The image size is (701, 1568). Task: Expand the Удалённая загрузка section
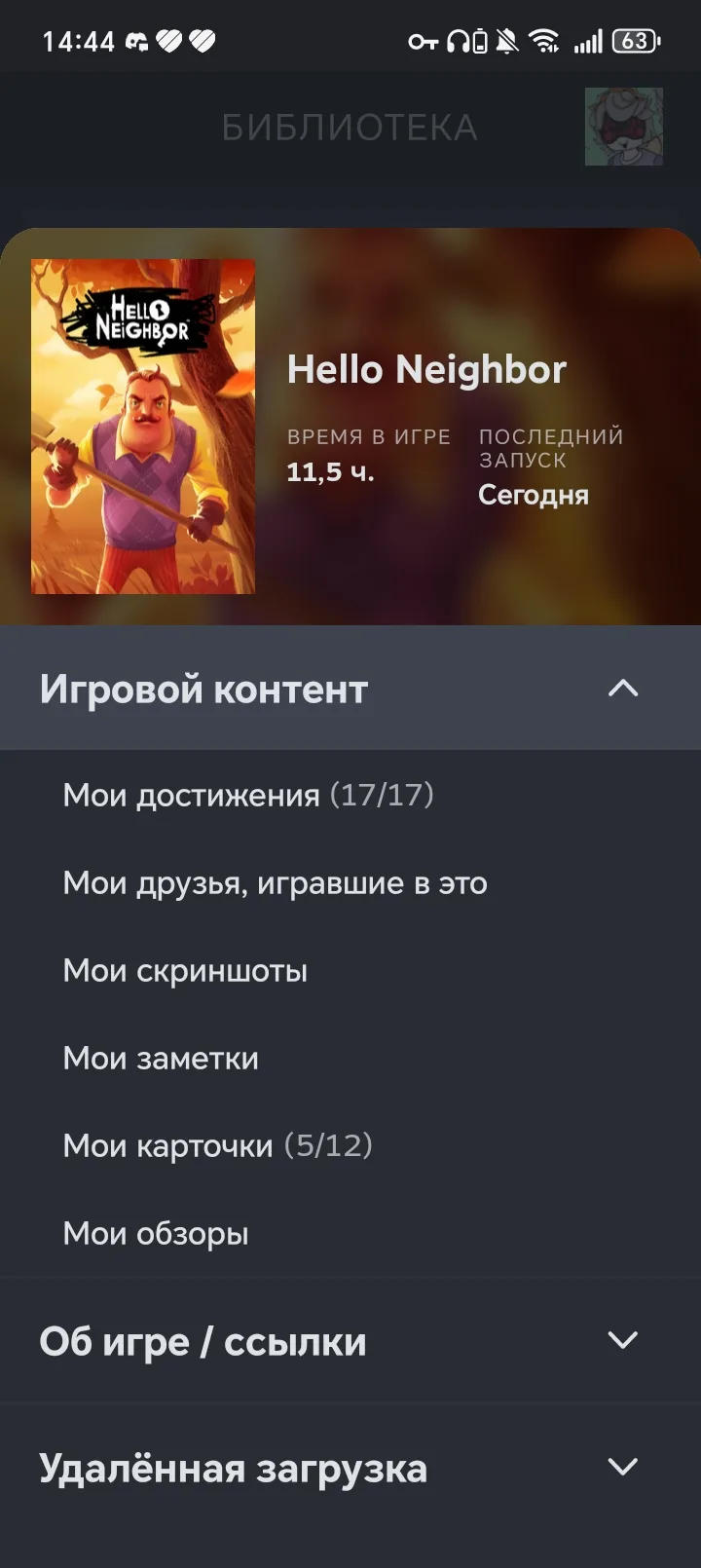[622, 1468]
